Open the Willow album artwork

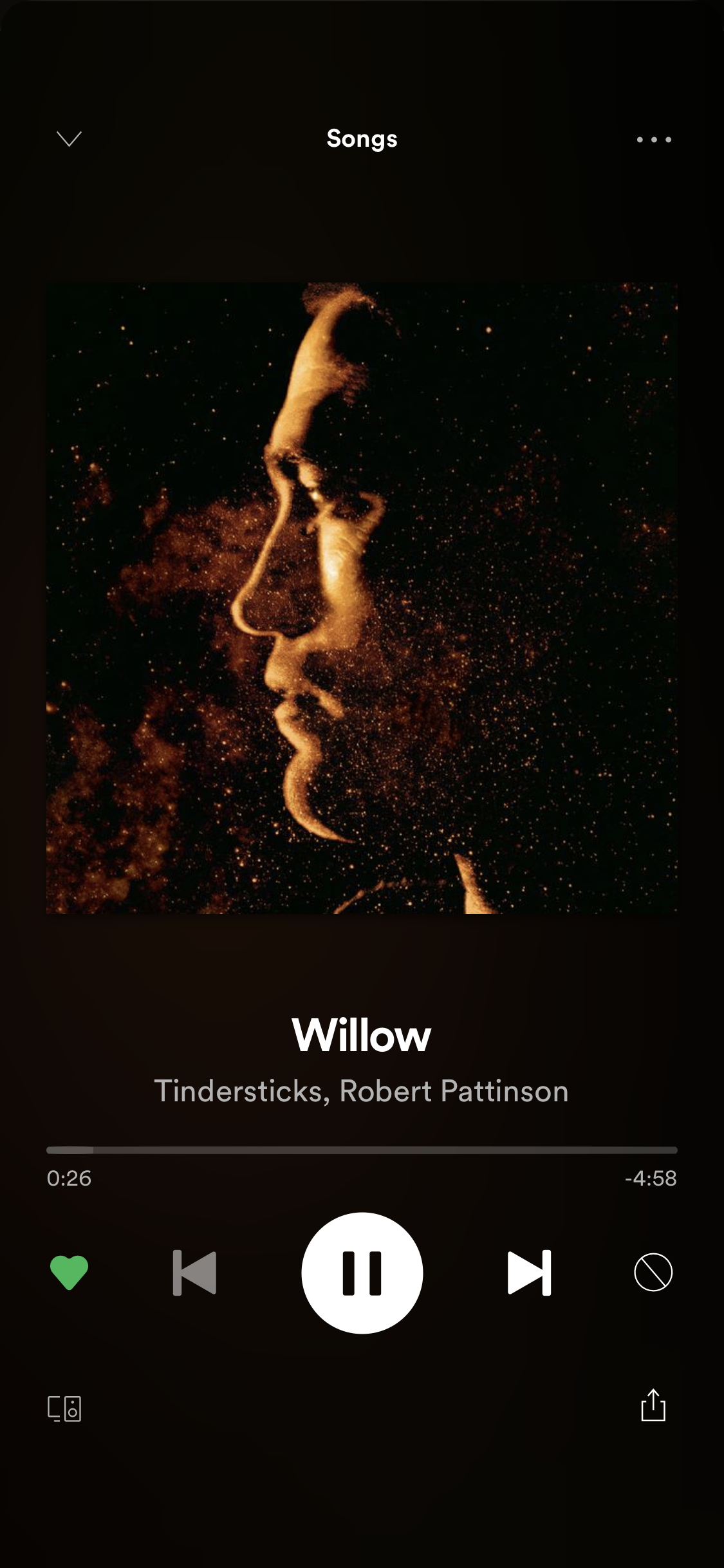coord(362,598)
